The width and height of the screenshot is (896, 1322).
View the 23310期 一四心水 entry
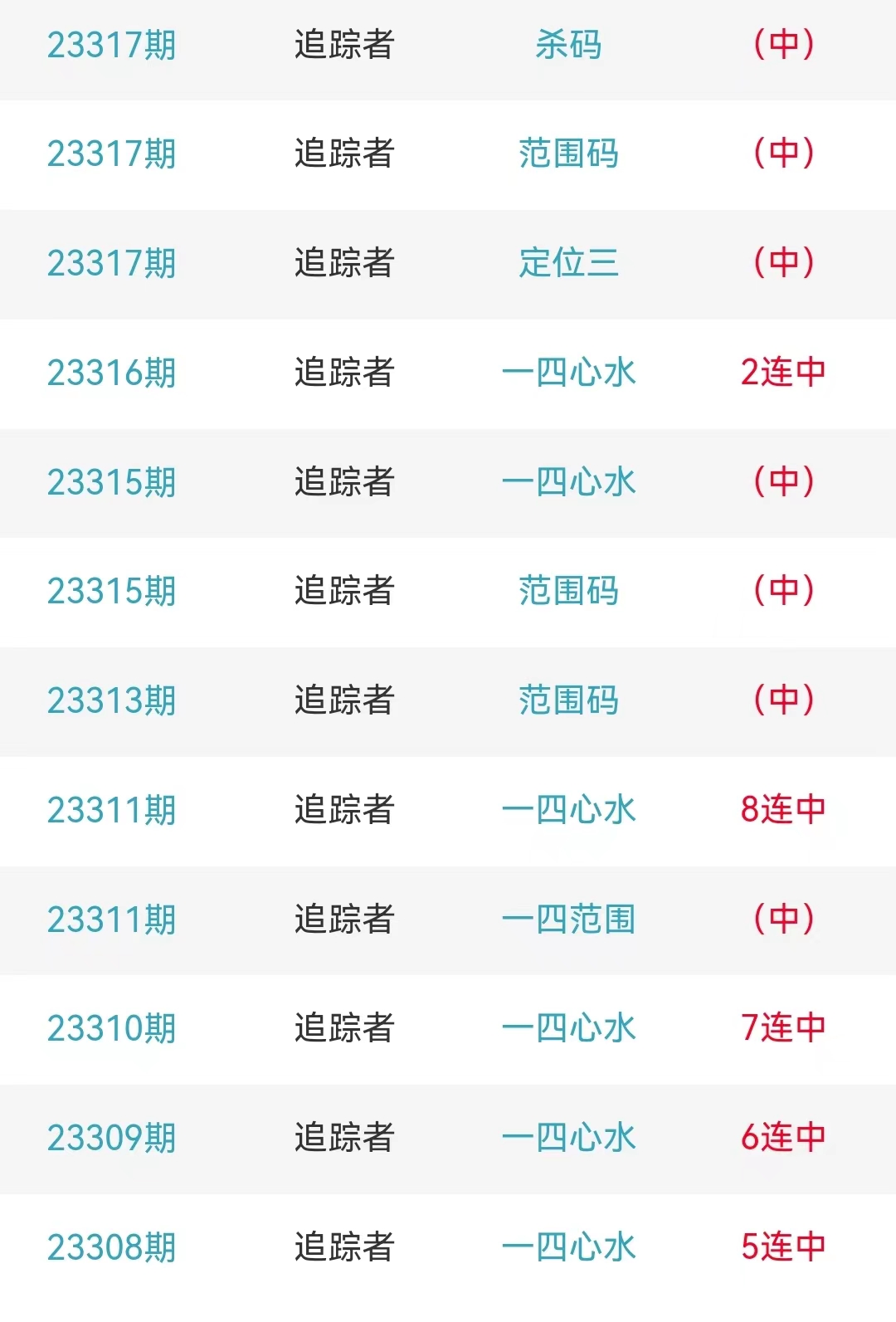[x=568, y=1028]
